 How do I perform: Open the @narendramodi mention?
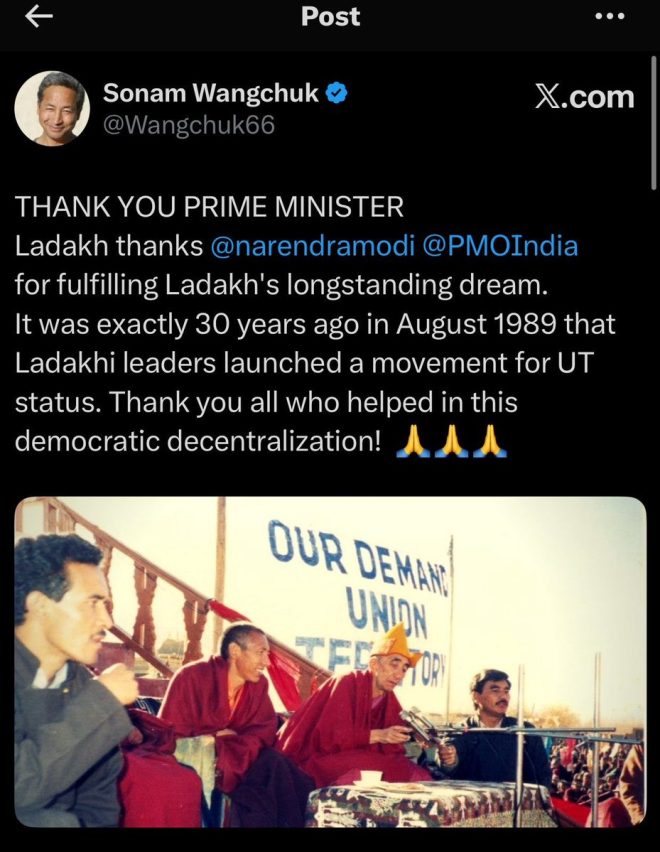(312, 245)
